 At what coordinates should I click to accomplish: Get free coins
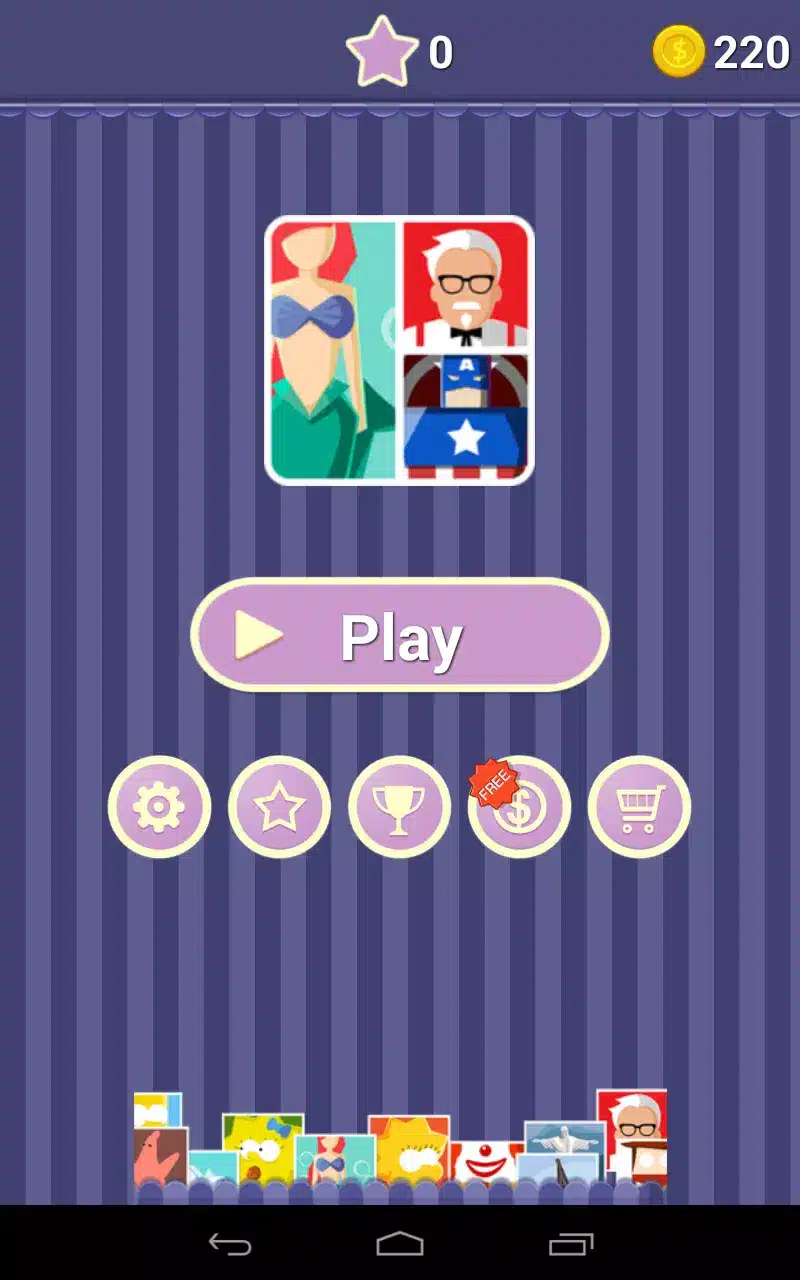519,807
